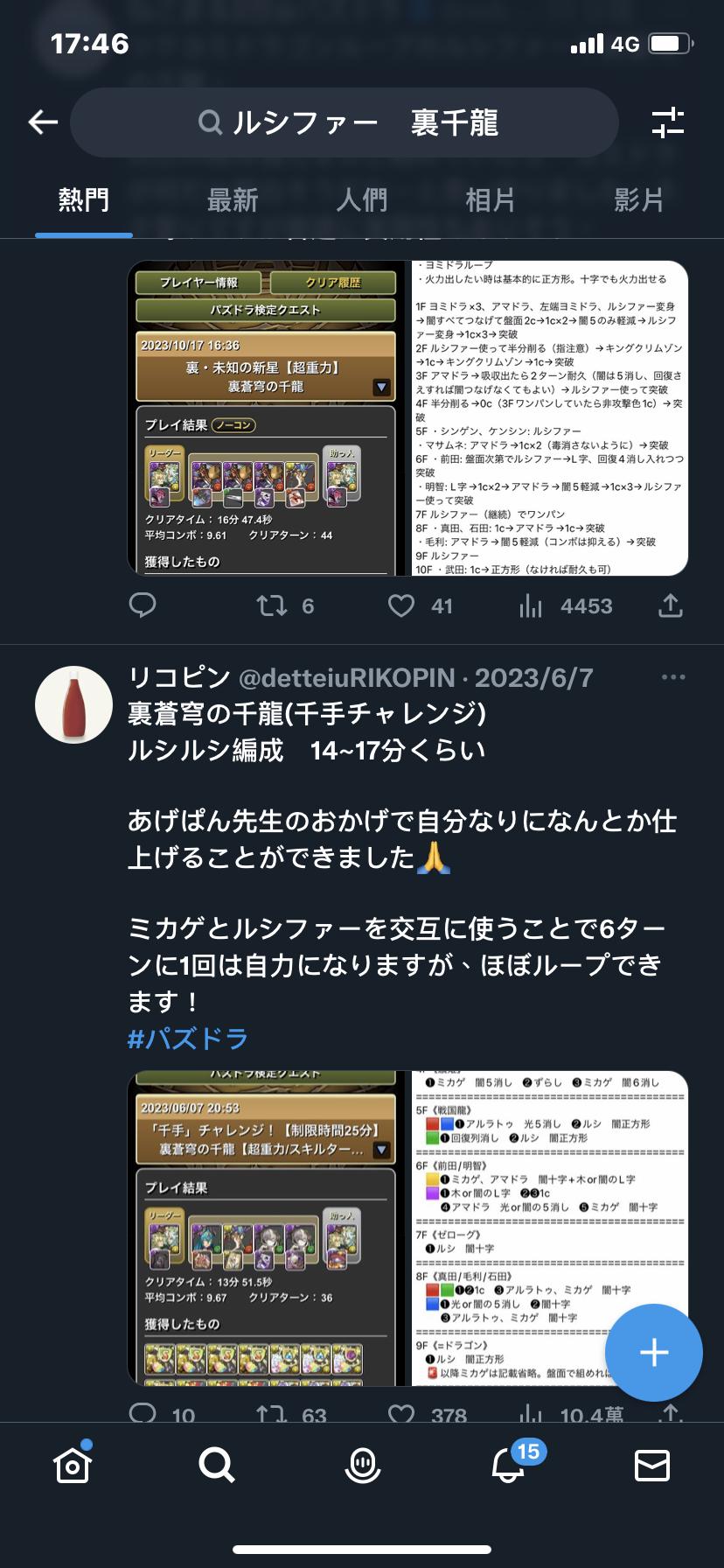This screenshot has height=1568, width=724.
Task: Tap the search field with ルシファー 裏千龍
Action: [345, 122]
